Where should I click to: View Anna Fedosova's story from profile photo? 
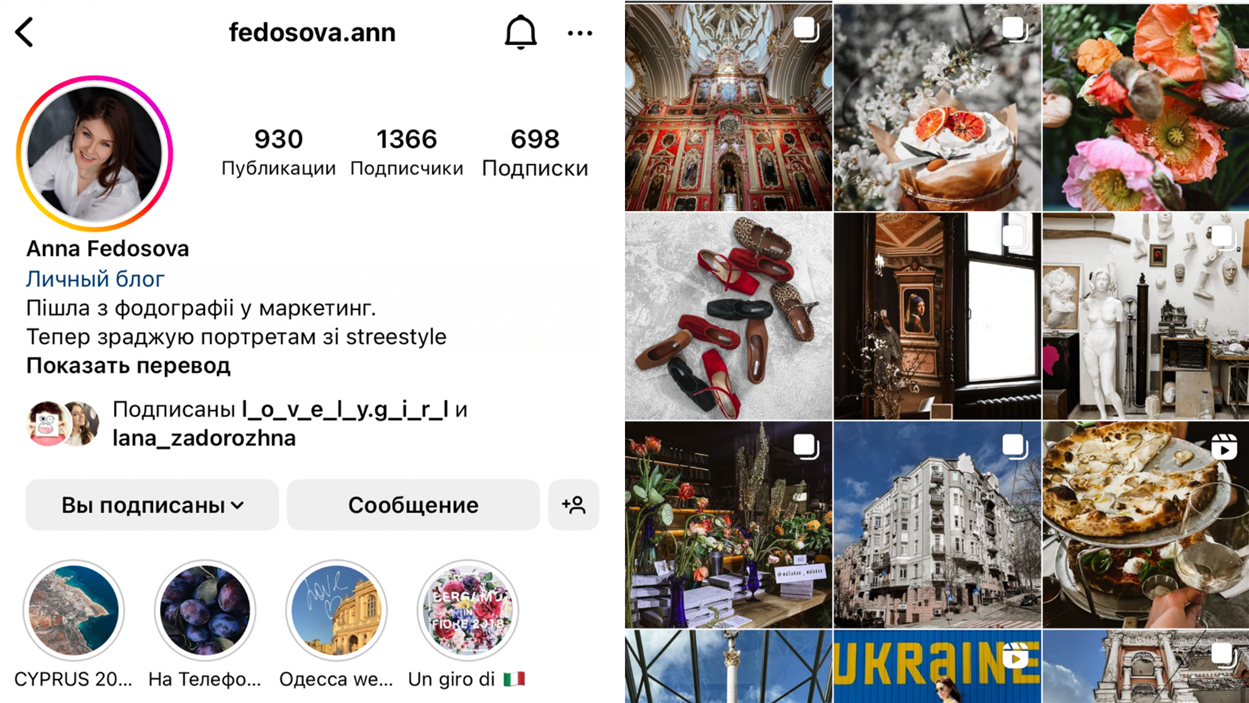click(x=95, y=153)
